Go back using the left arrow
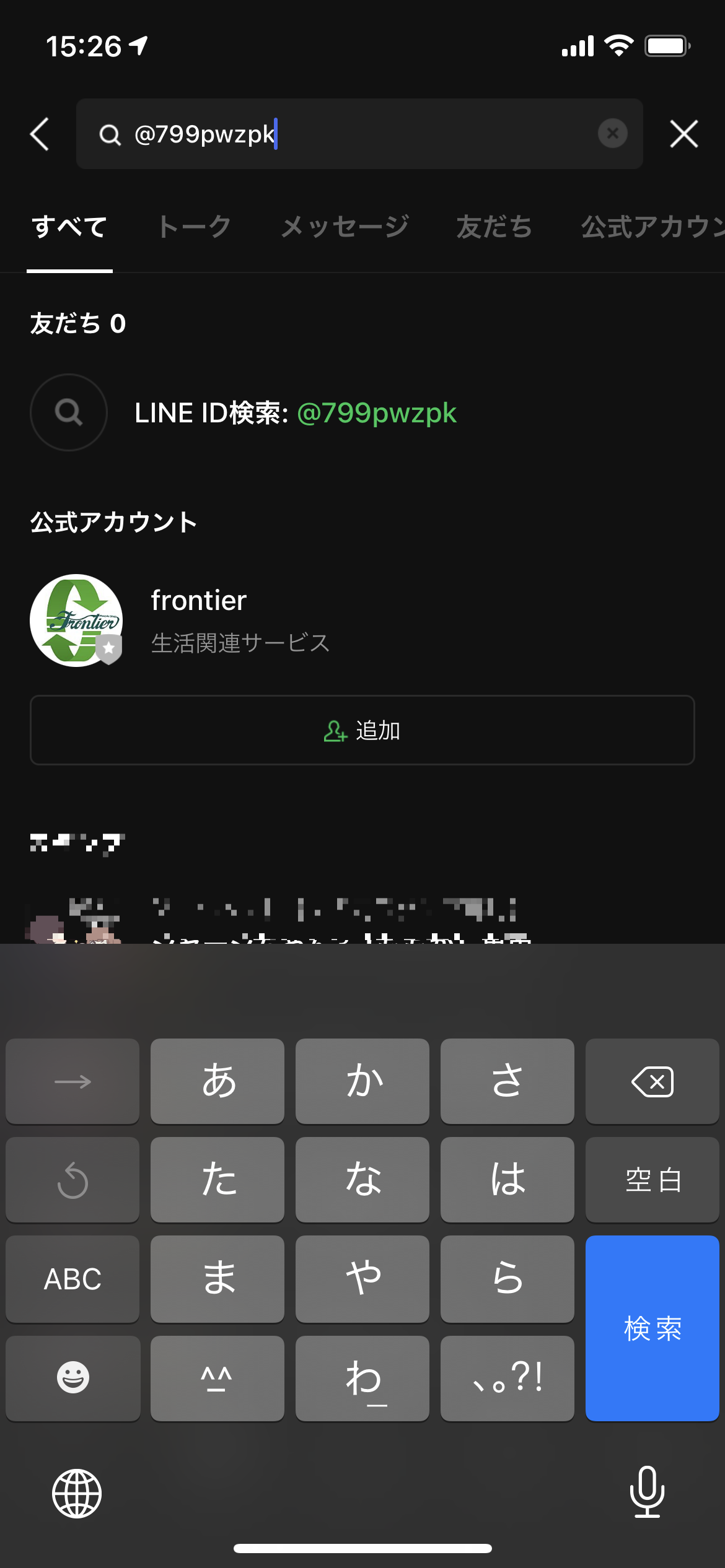 click(40, 134)
